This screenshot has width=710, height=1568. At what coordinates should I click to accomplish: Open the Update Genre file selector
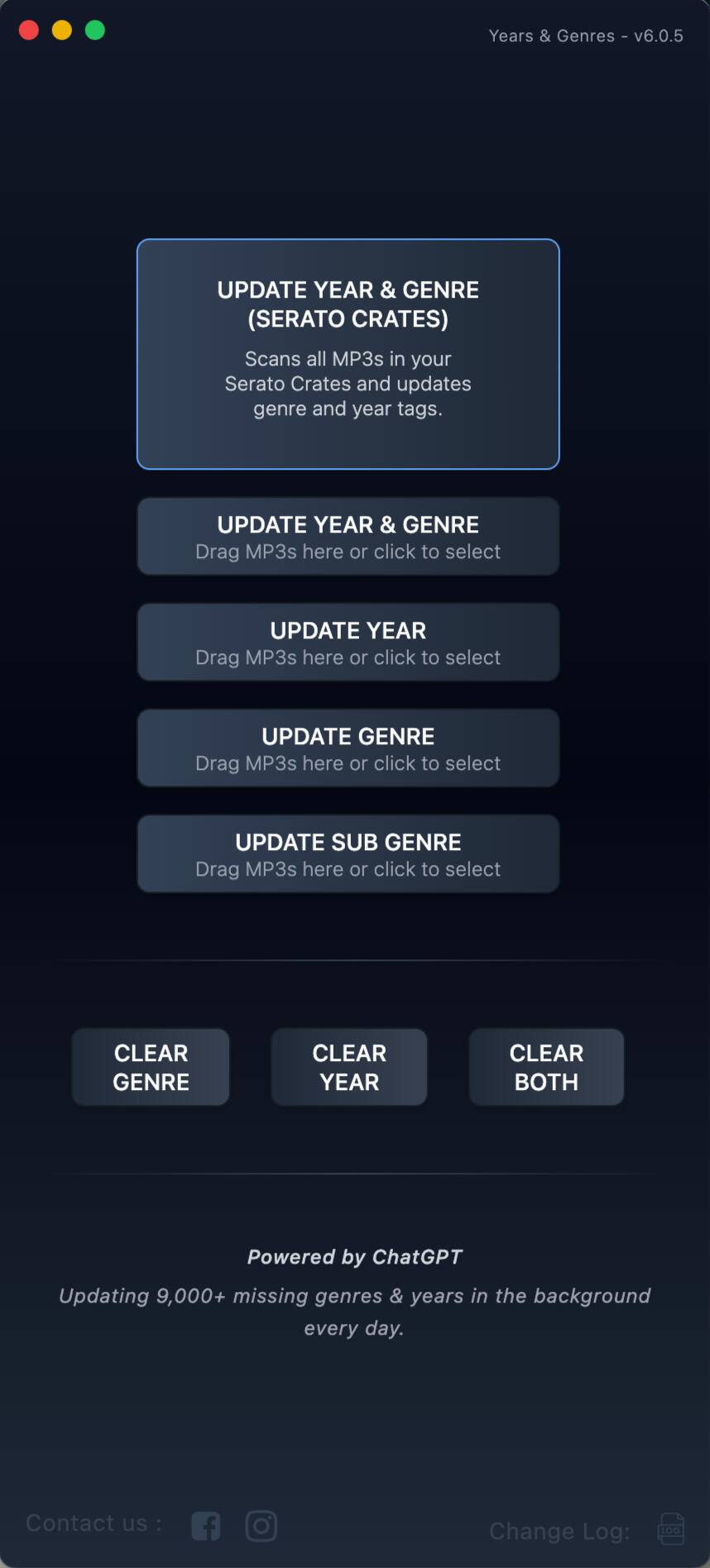pos(348,748)
